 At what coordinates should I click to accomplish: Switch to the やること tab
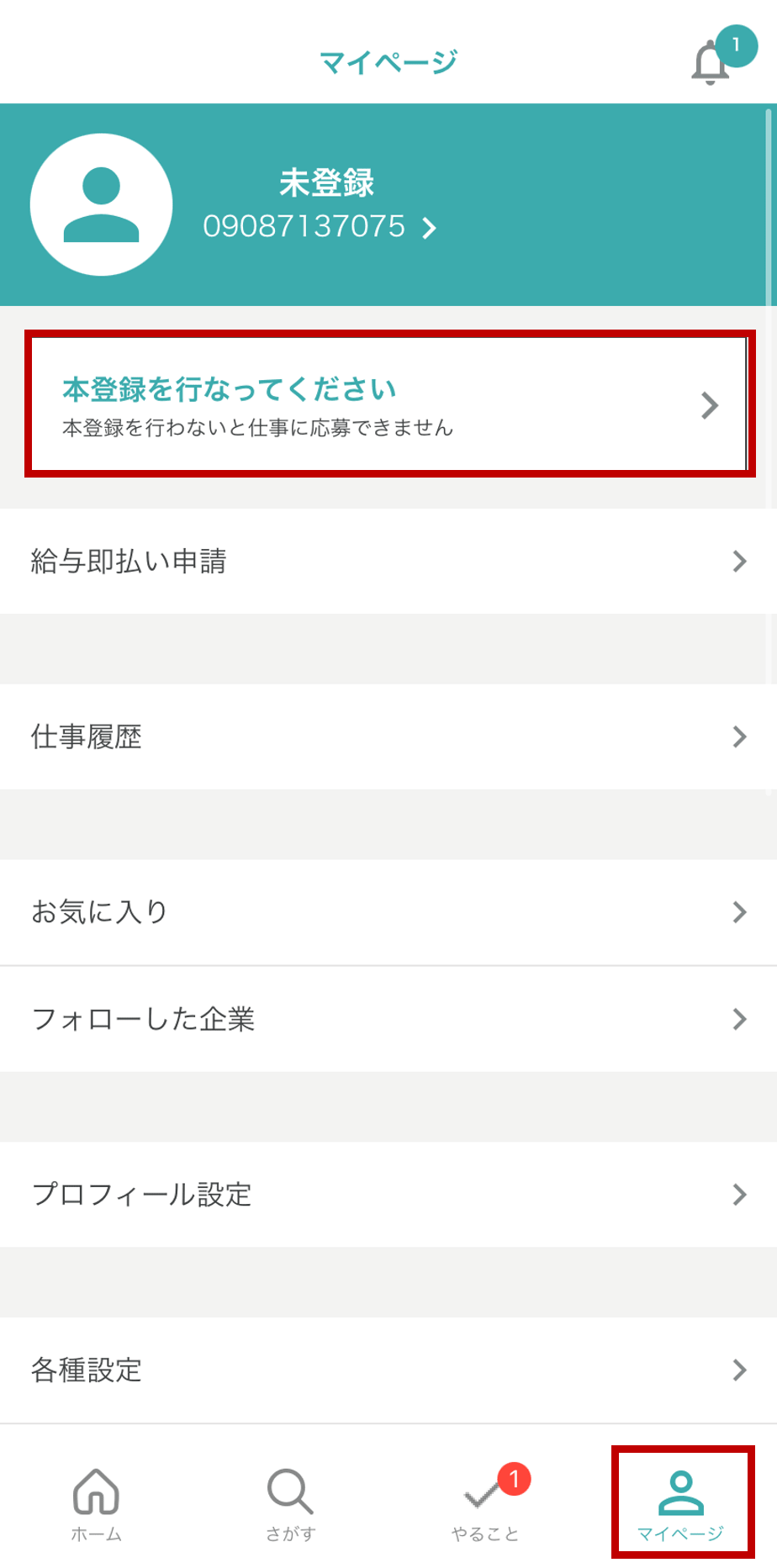click(485, 1505)
